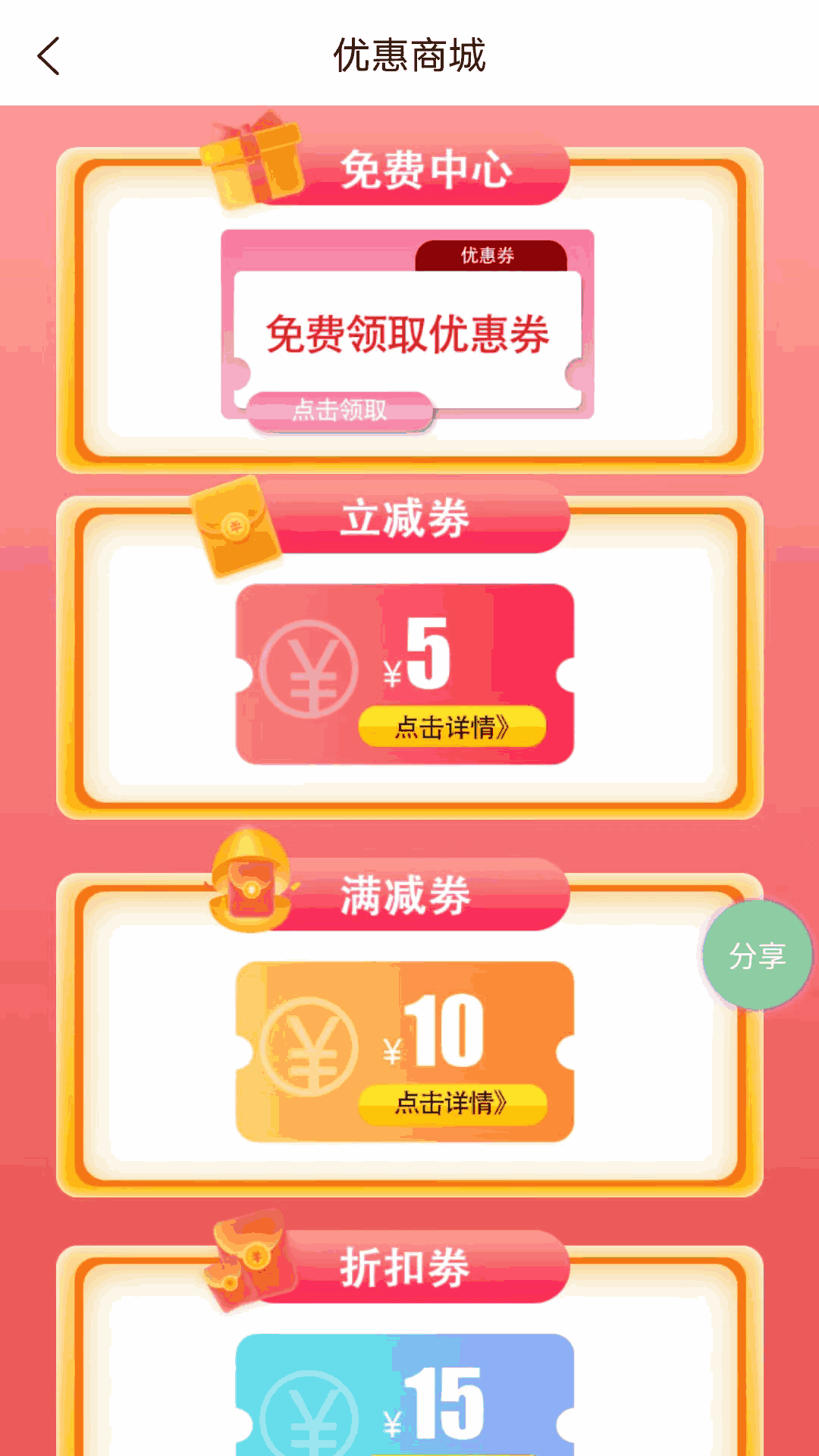Tap 点击领取 to claim free coupon
Image resolution: width=819 pixels, height=1456 pixels.
point(340,411)
